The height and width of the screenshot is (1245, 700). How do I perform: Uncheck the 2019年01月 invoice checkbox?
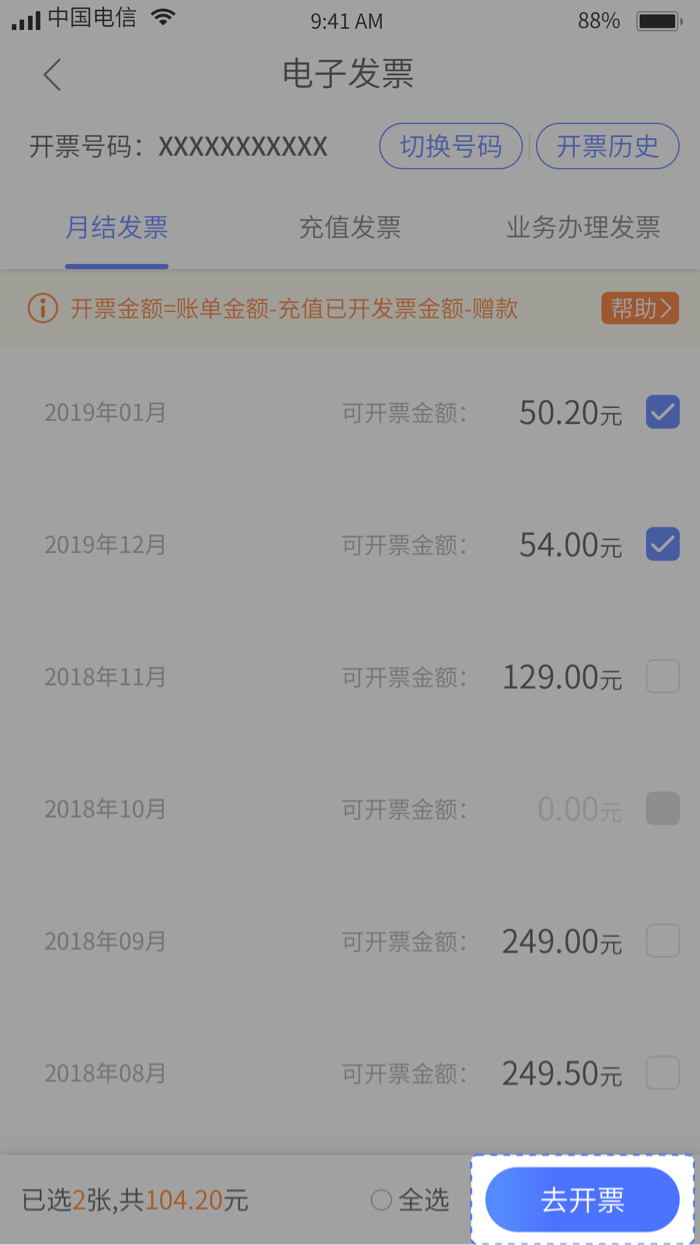click(663, 411)
